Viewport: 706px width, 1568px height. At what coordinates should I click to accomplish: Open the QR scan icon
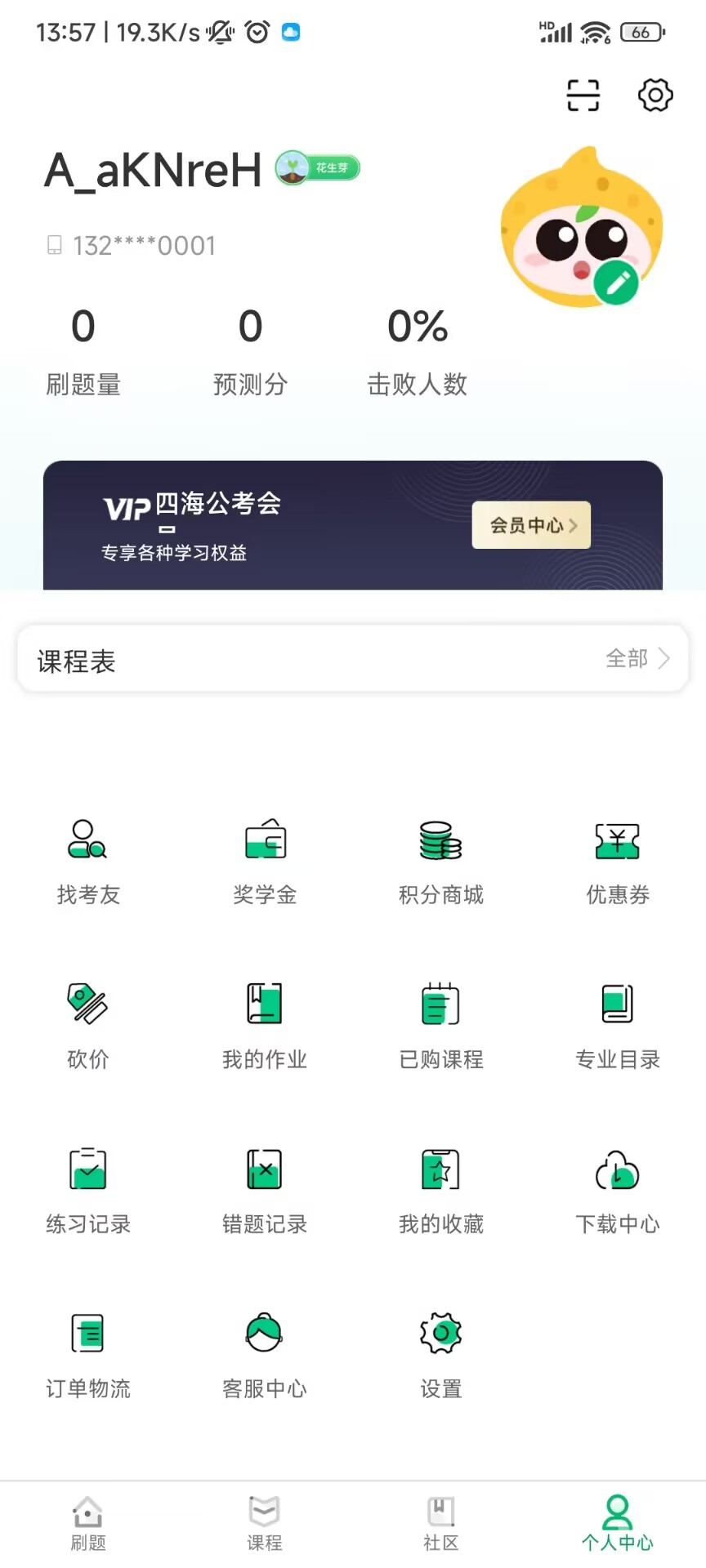point(583,96)
